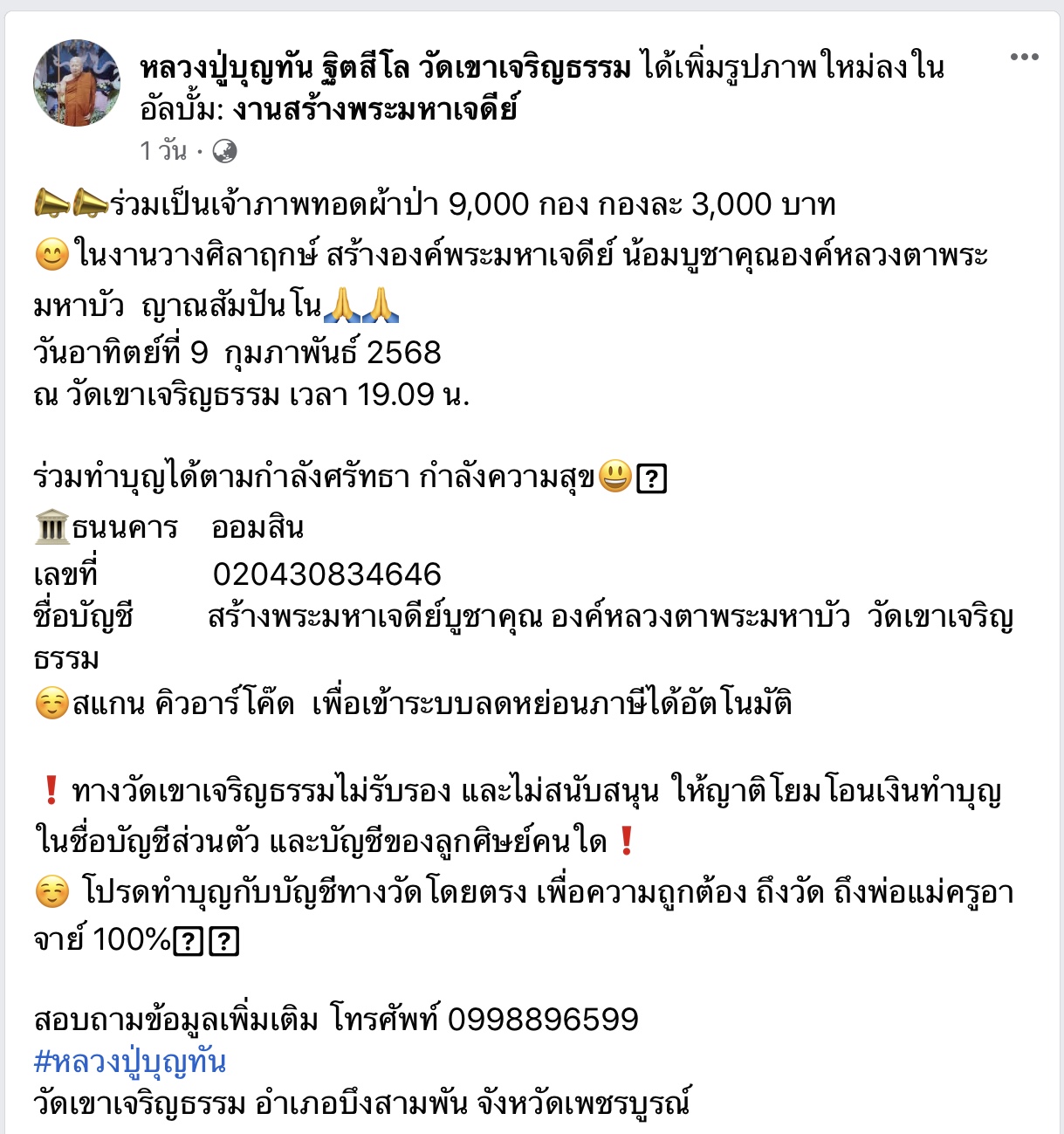The height and width of the screenshot is (1134, 1064).
Task: Open the hashtag #หลวงปู่บุญทัน
Action: pos(130,1062)
